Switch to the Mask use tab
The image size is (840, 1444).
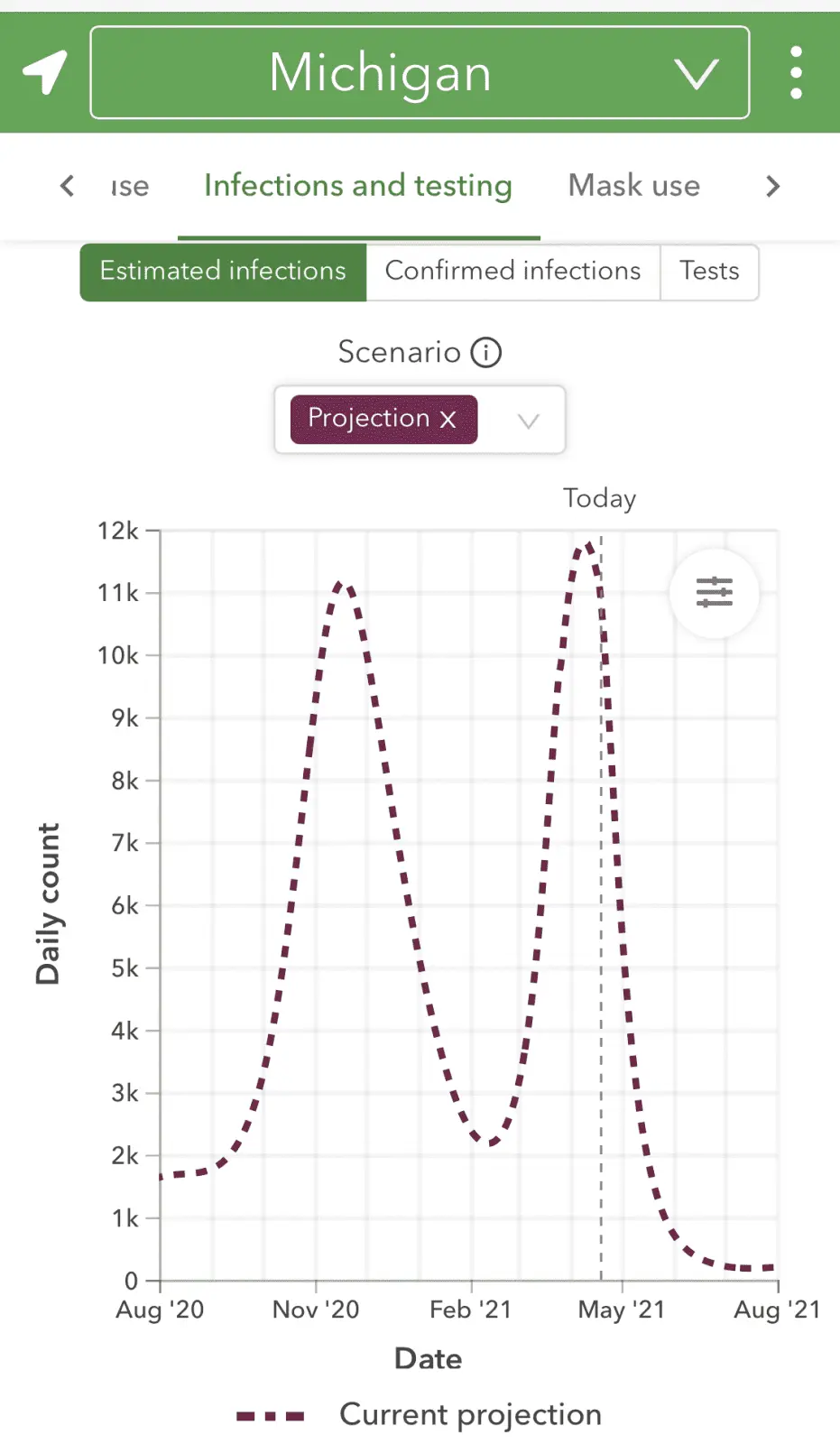coord(633,186)
